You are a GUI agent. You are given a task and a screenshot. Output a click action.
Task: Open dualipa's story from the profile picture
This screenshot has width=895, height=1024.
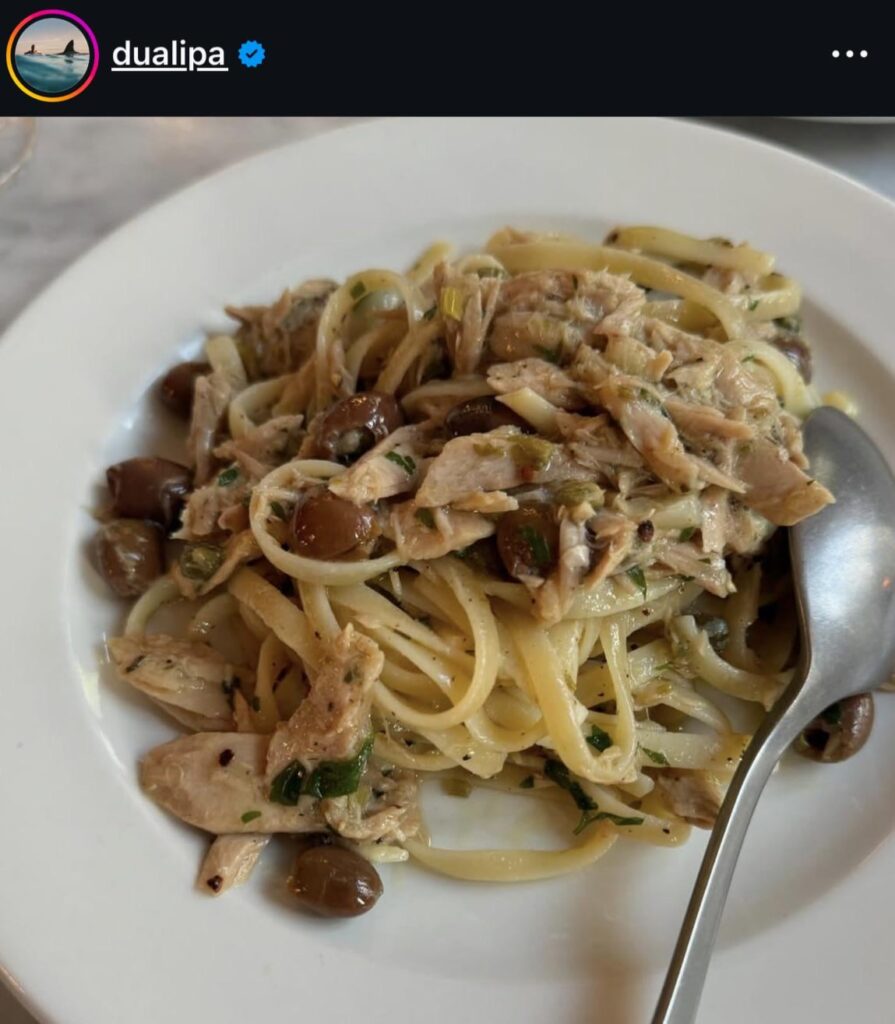pyautogui.click(x=52, y=55)
